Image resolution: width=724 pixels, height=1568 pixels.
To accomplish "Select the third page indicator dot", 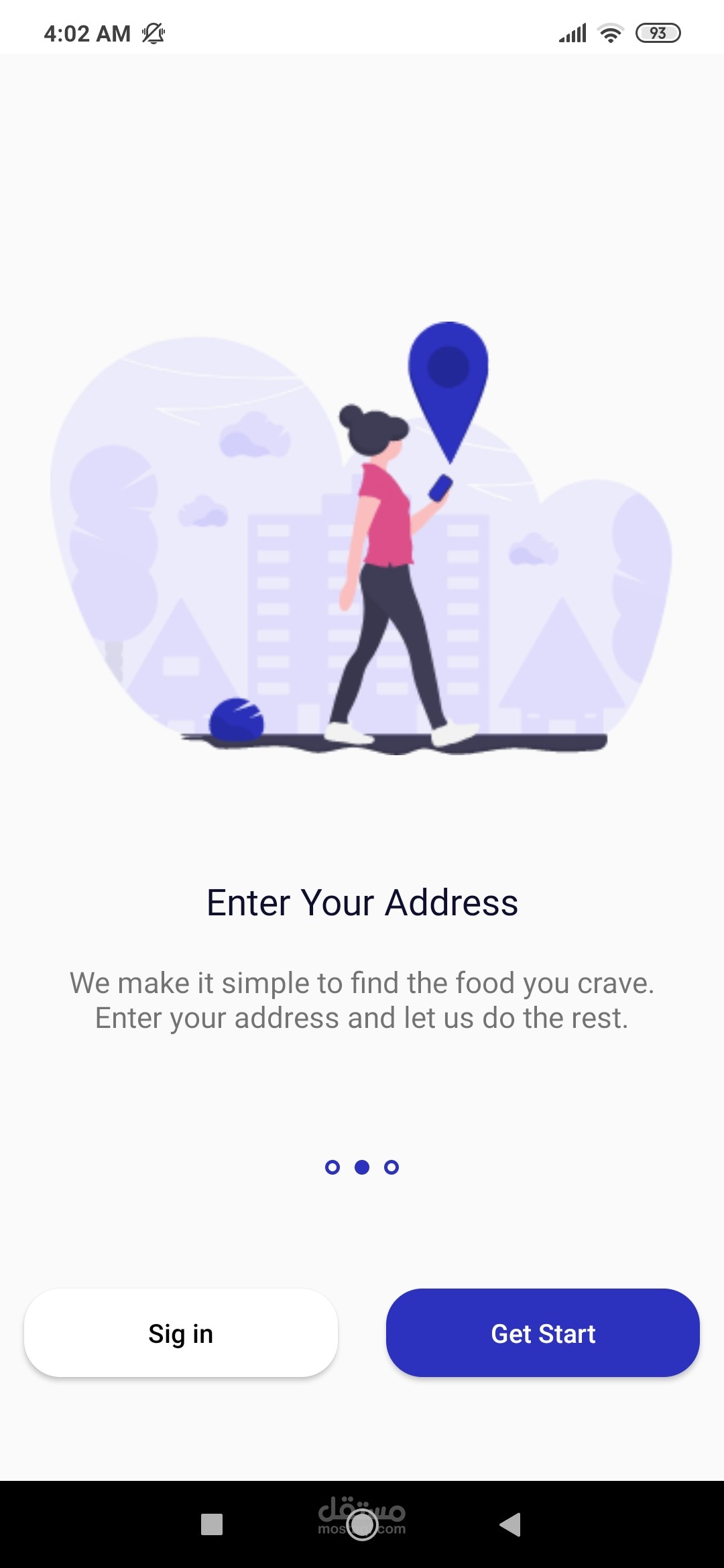I will click(391, 1167).
